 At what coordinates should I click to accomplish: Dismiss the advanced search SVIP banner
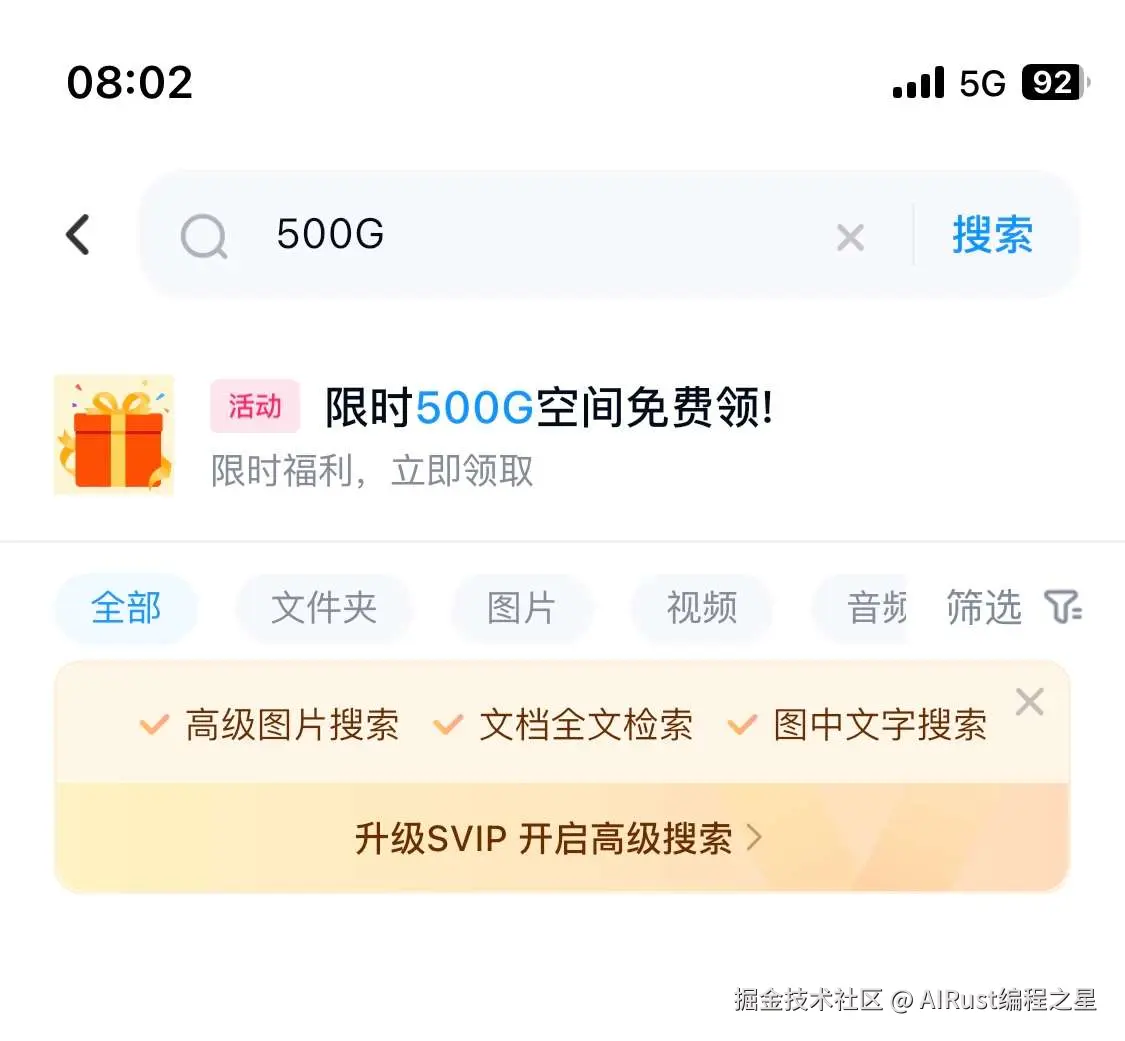tap(1029, 702)
